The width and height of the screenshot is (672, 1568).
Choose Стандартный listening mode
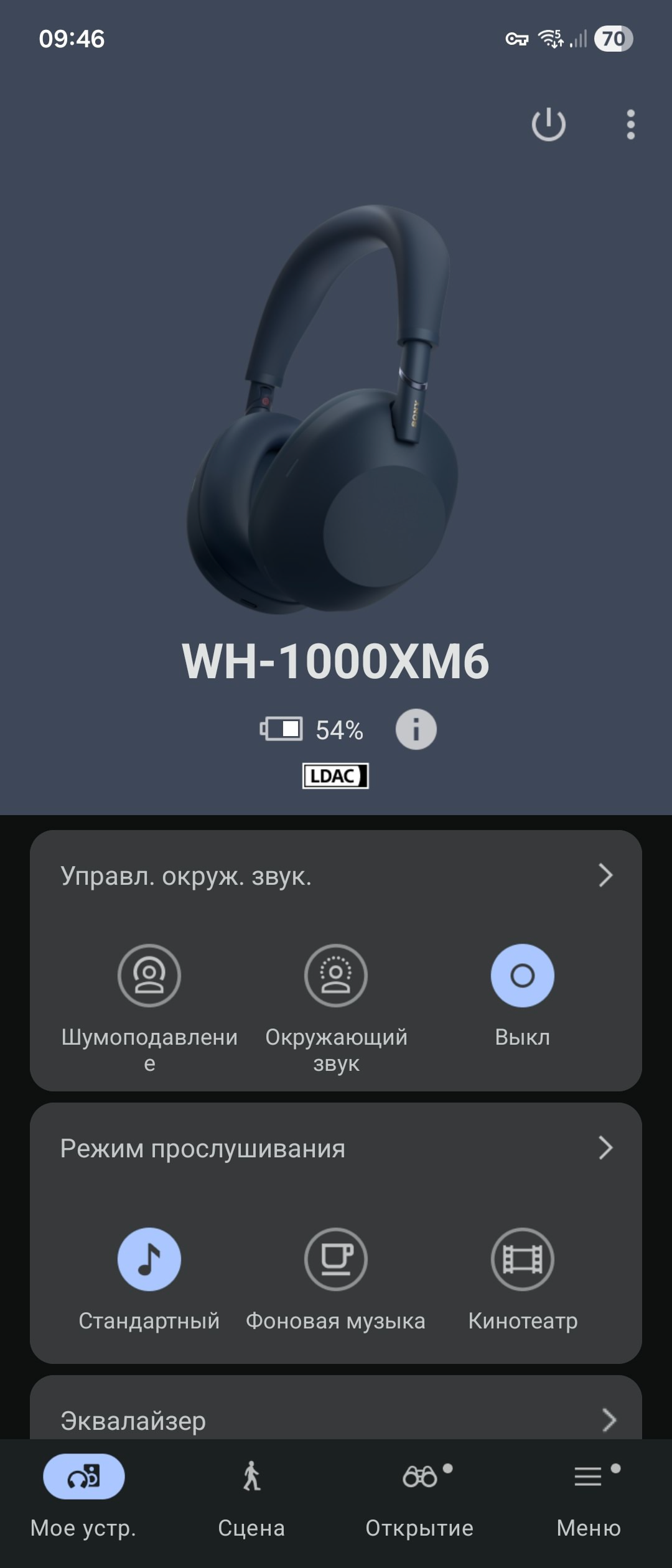pyautogui.click(x=149, y=1259)
